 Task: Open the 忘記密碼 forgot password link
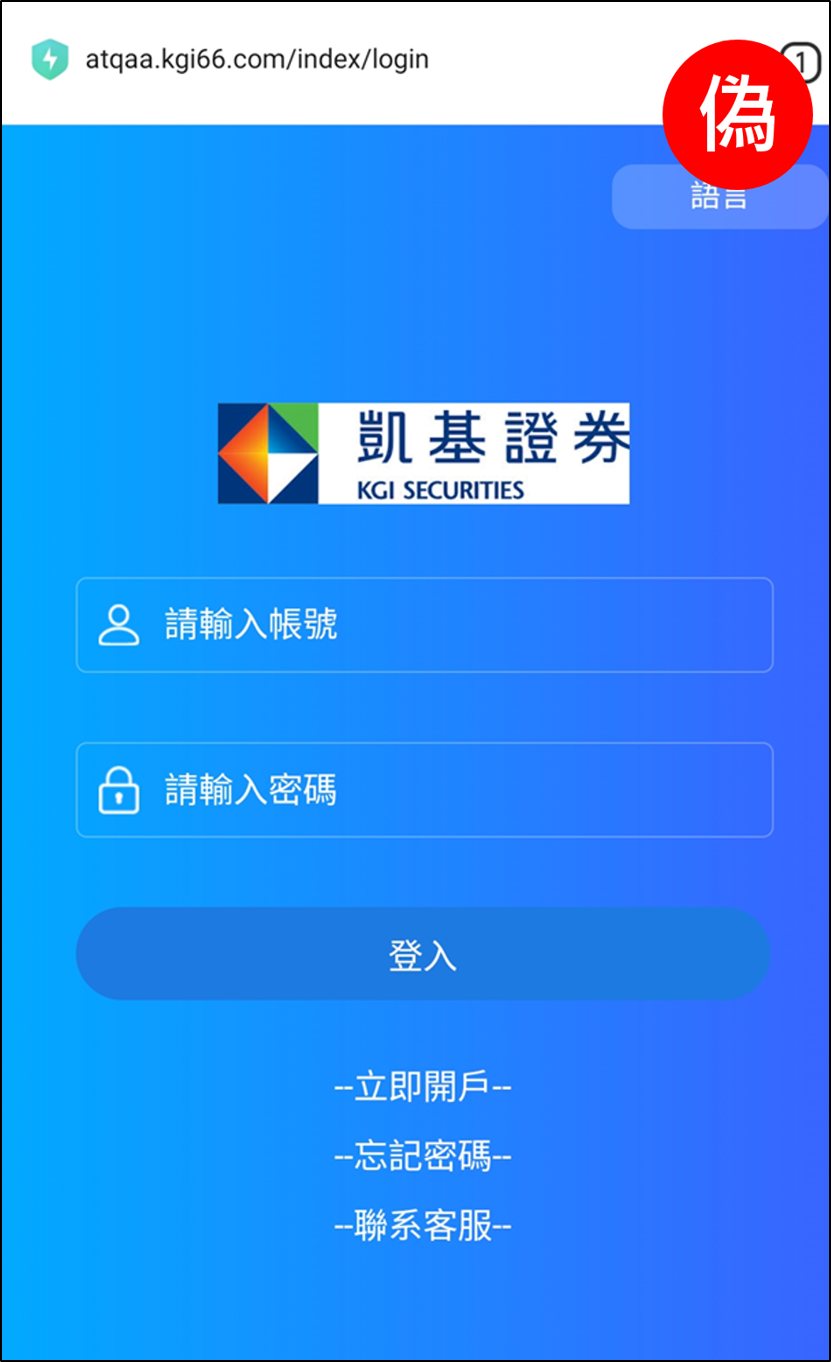pyautogui.click(x=423, y=1157)
